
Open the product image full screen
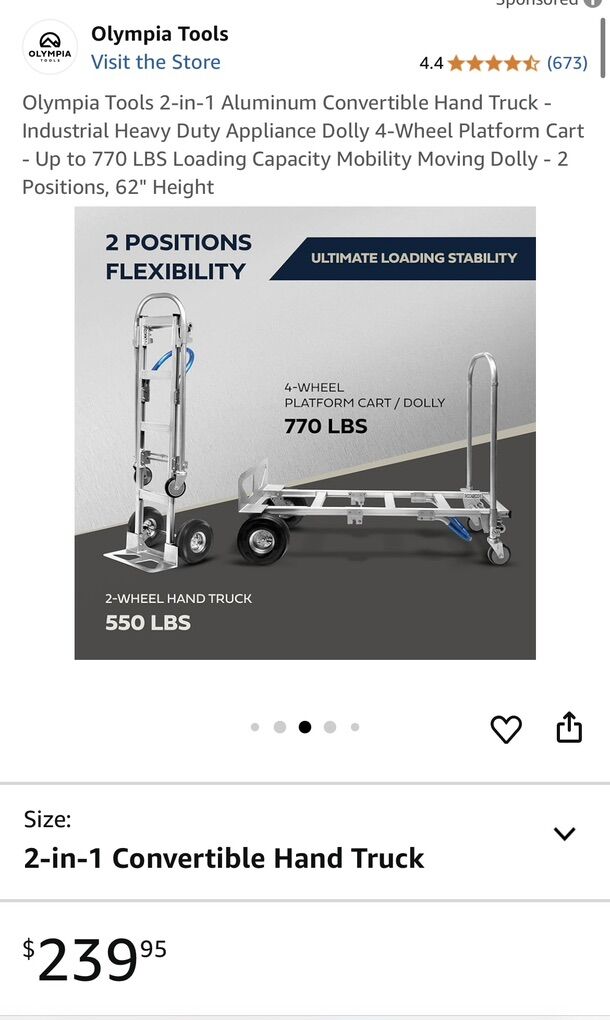305,432
